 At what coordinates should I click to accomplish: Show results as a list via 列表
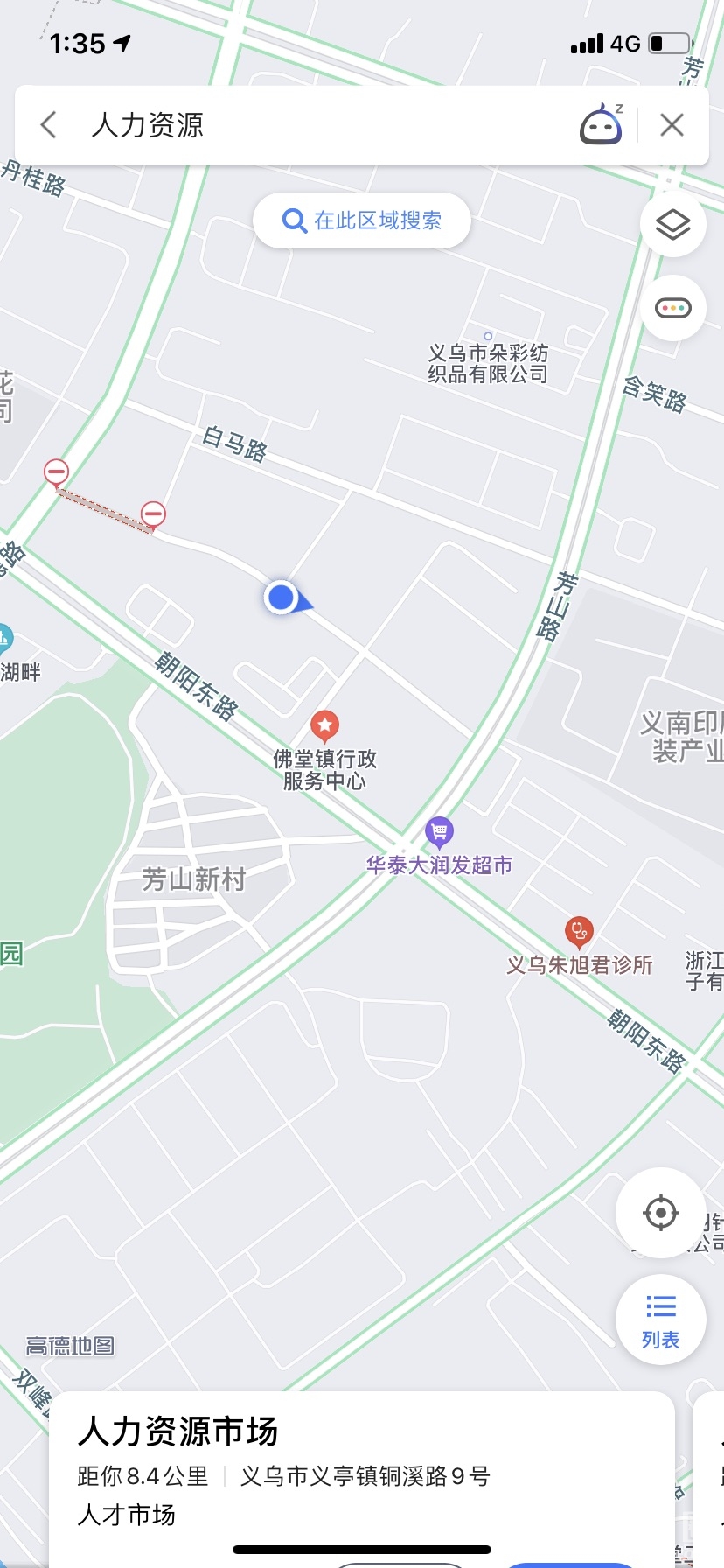(660, 1319)
